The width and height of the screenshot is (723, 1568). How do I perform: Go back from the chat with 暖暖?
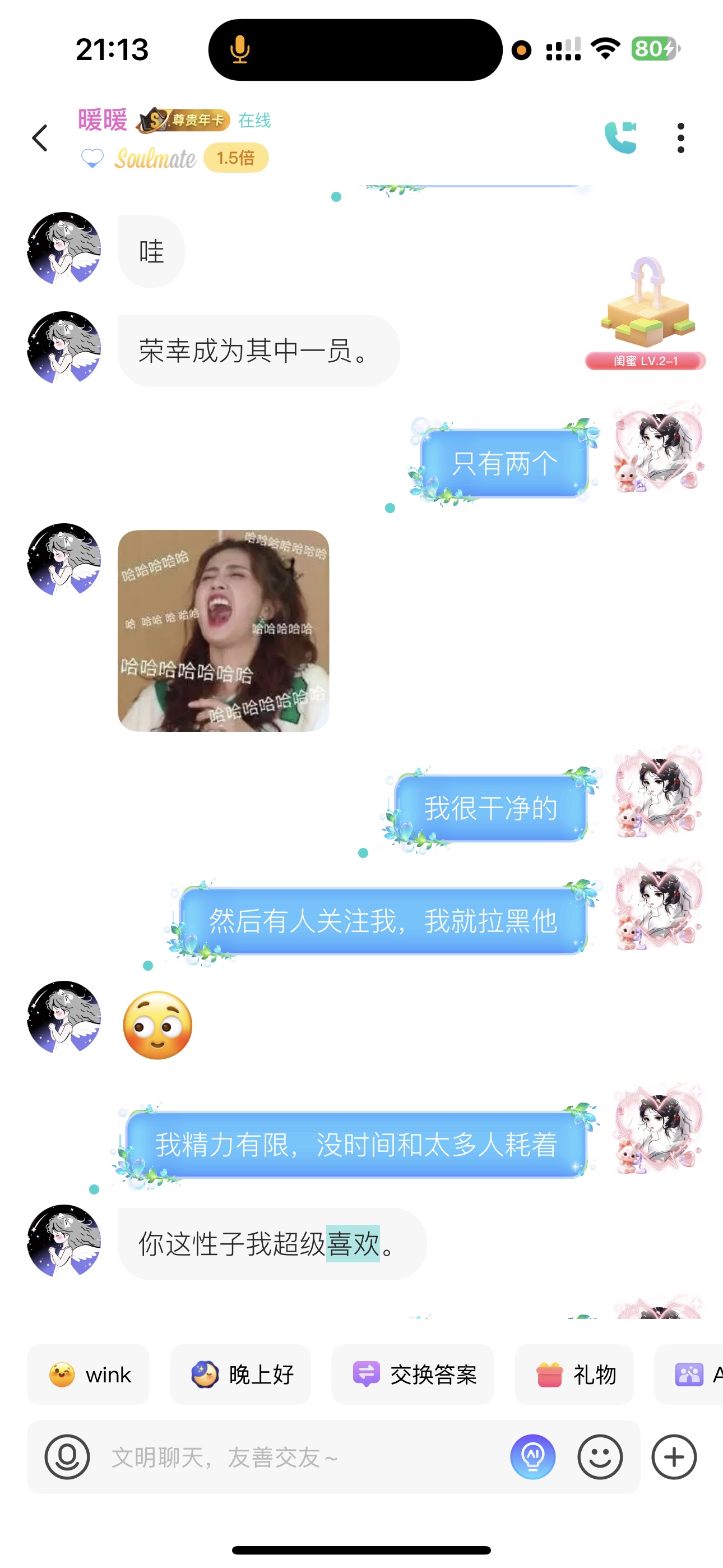pyautogui.click(x=40, y=137)
